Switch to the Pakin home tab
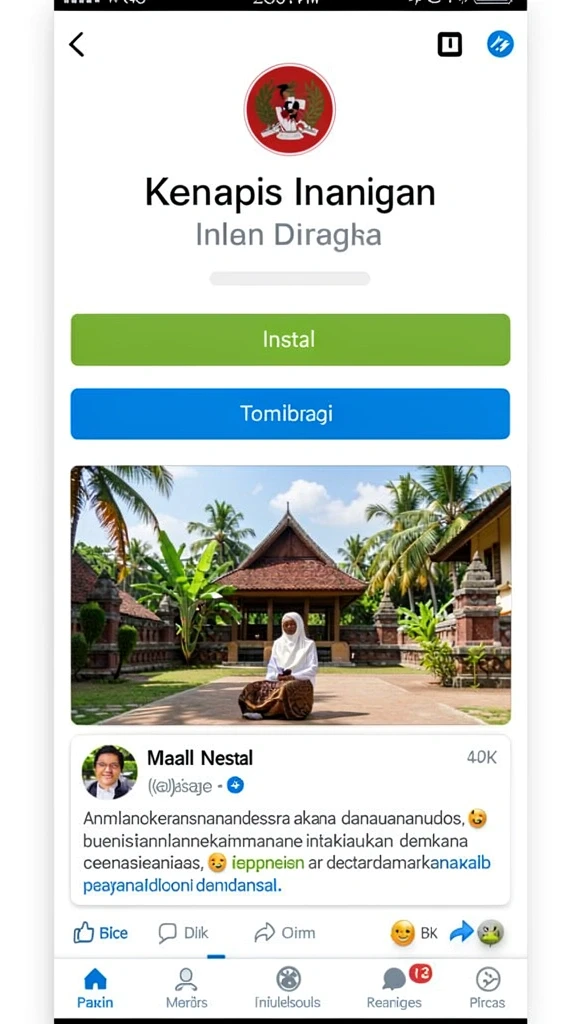This screenshot has height=1024, width=576. tap(95, 988)
